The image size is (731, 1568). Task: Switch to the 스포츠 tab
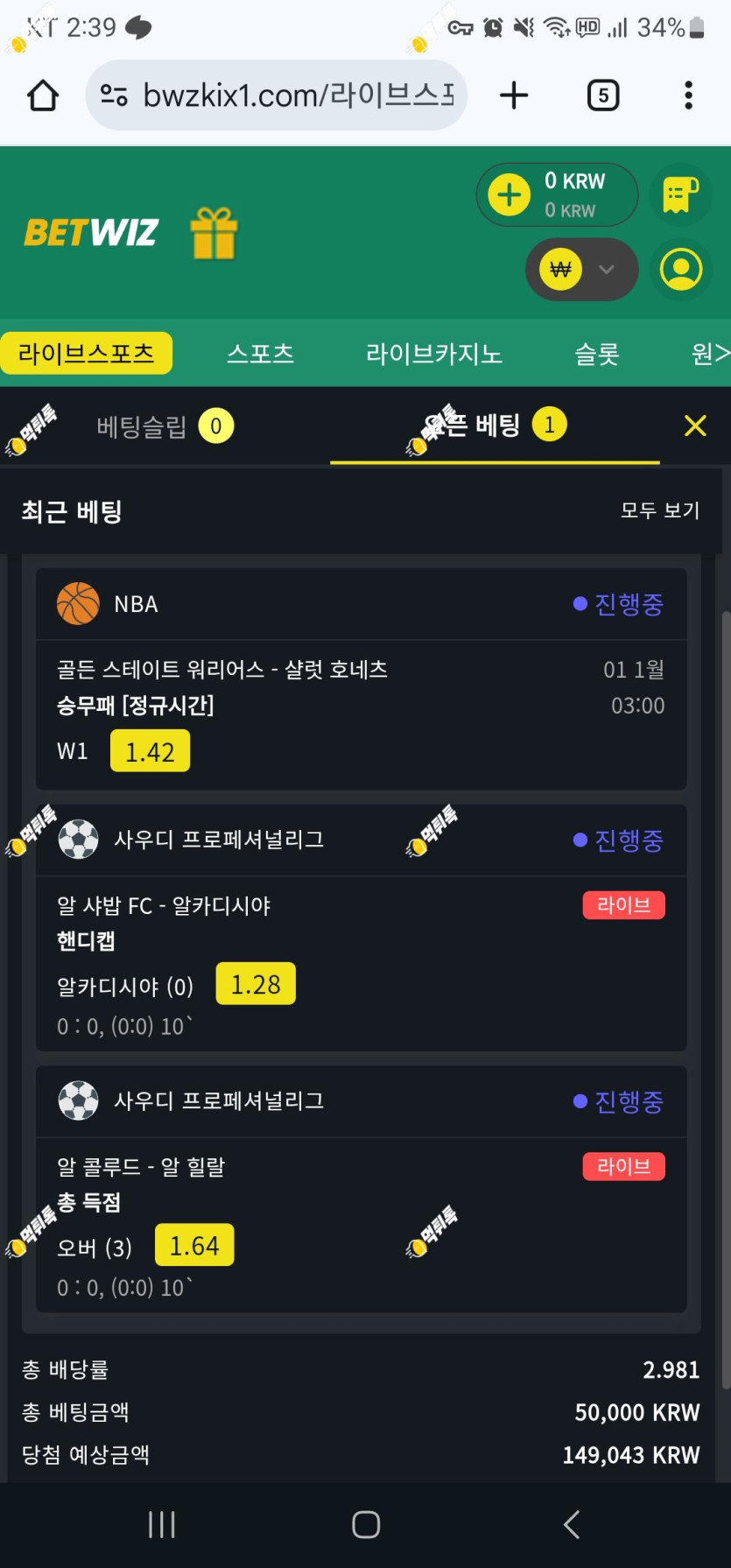[260, 354]
